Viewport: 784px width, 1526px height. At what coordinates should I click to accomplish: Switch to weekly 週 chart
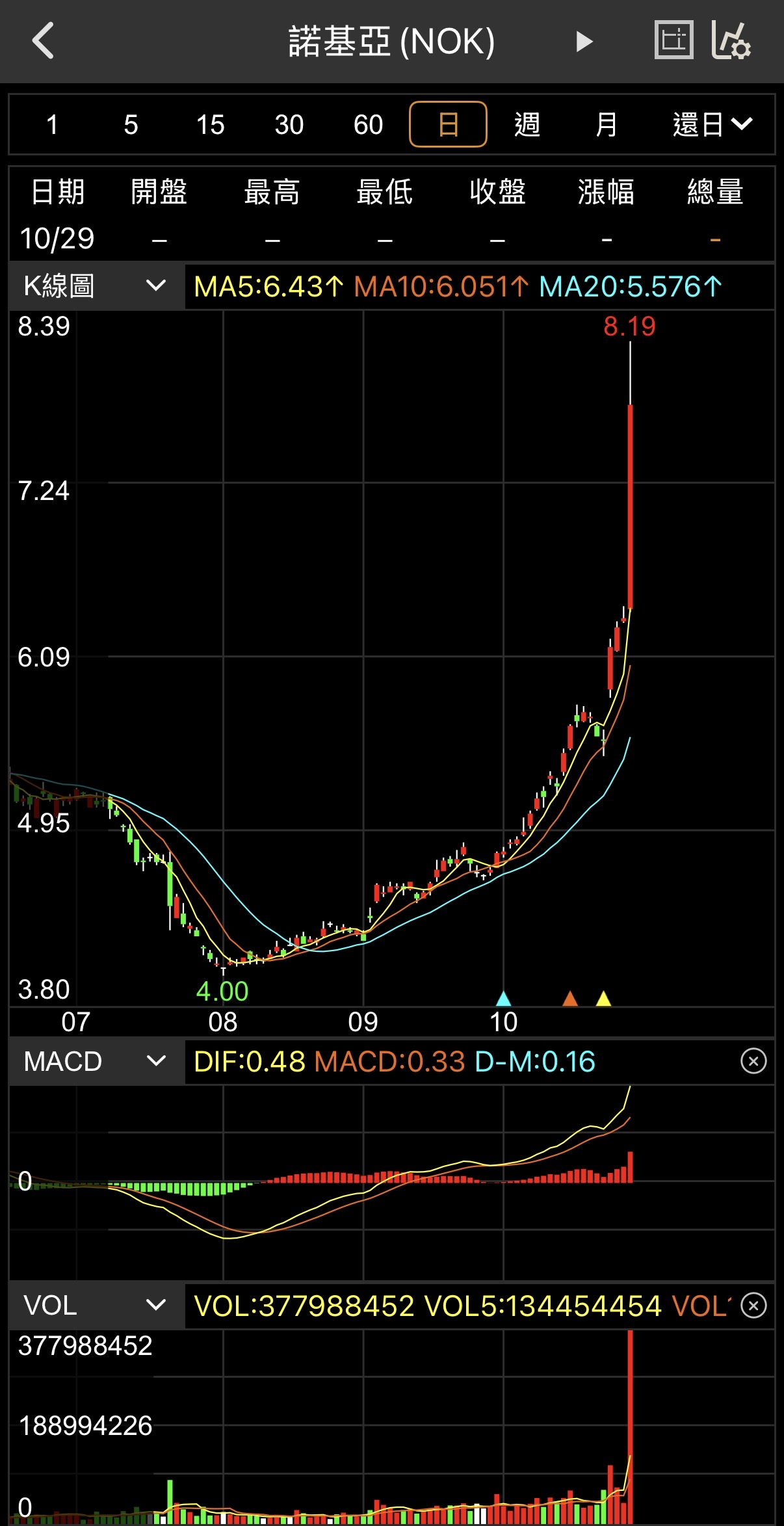click(x=527, y=124)
